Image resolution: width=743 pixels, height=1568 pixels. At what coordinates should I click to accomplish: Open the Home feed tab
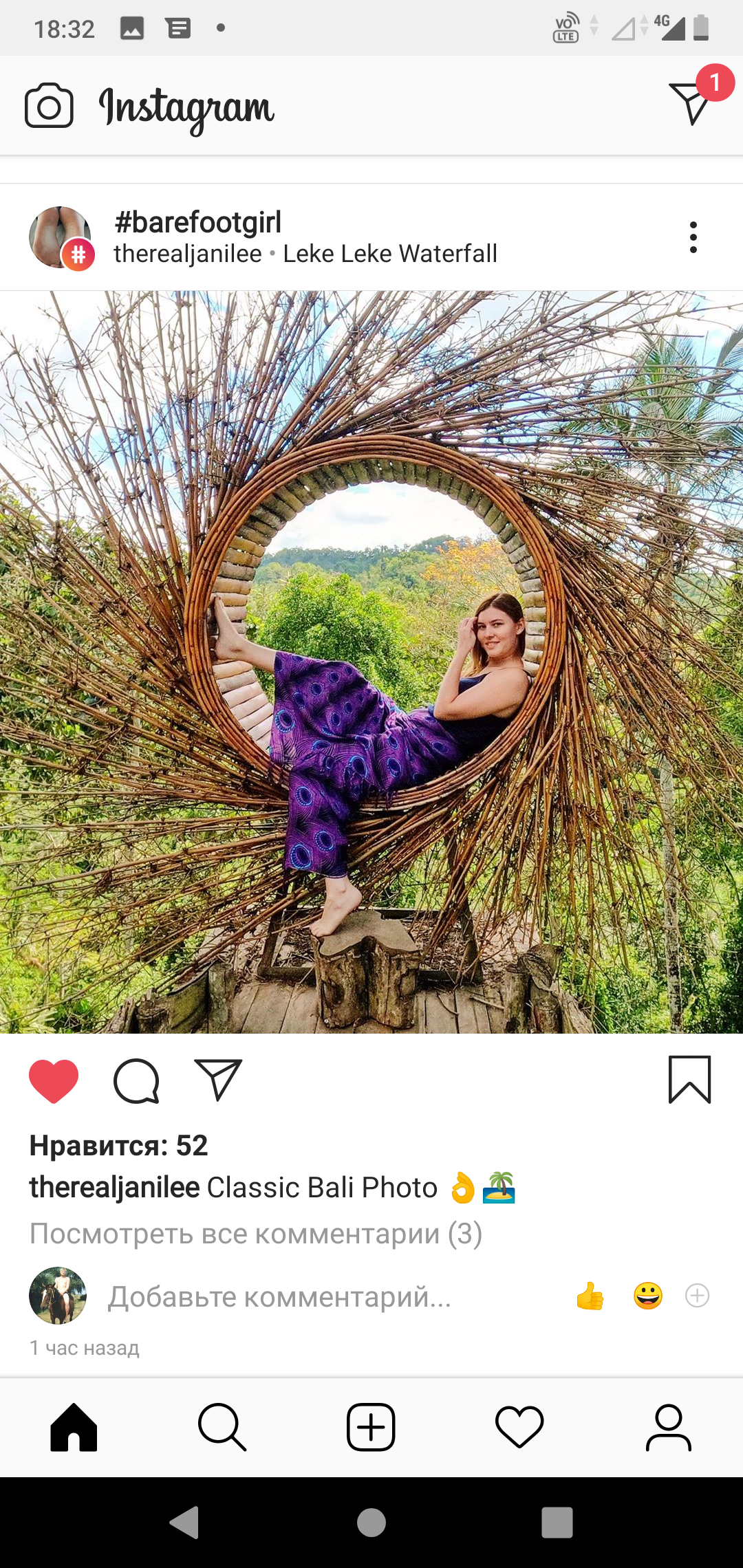(x=74, y=1428)
